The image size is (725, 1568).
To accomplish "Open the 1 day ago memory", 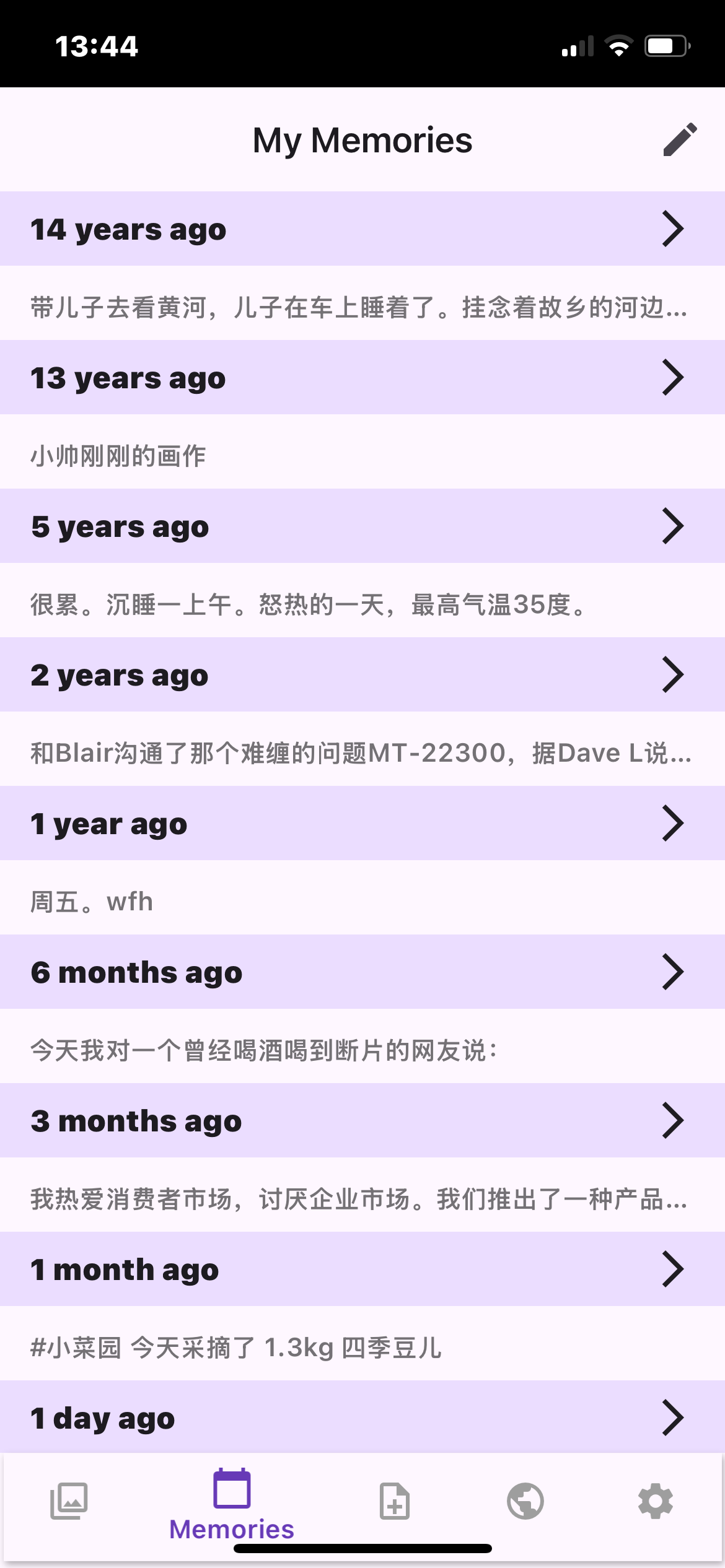I will [362, 1417].
